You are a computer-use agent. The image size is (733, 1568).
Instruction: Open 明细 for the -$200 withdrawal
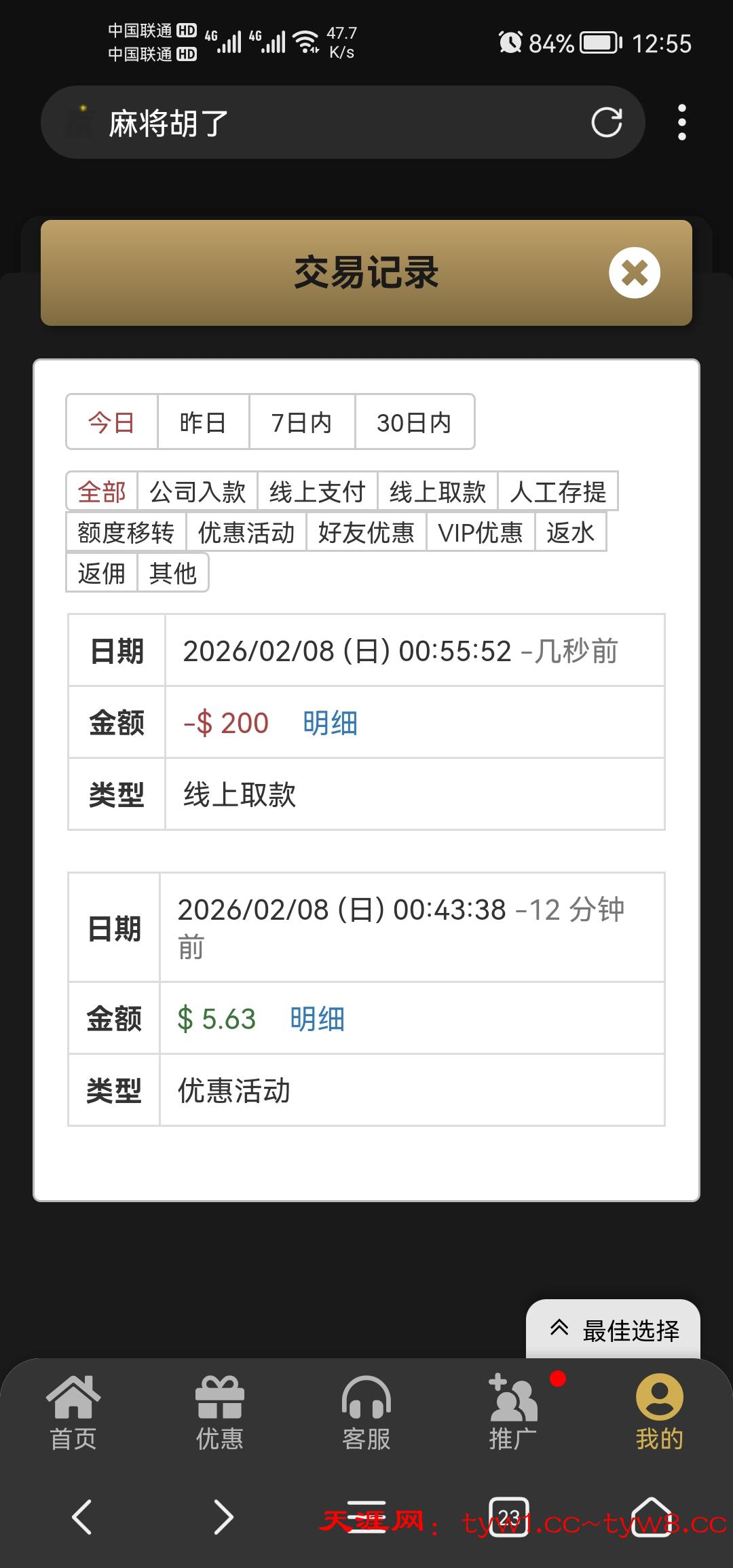click(330, 723)
